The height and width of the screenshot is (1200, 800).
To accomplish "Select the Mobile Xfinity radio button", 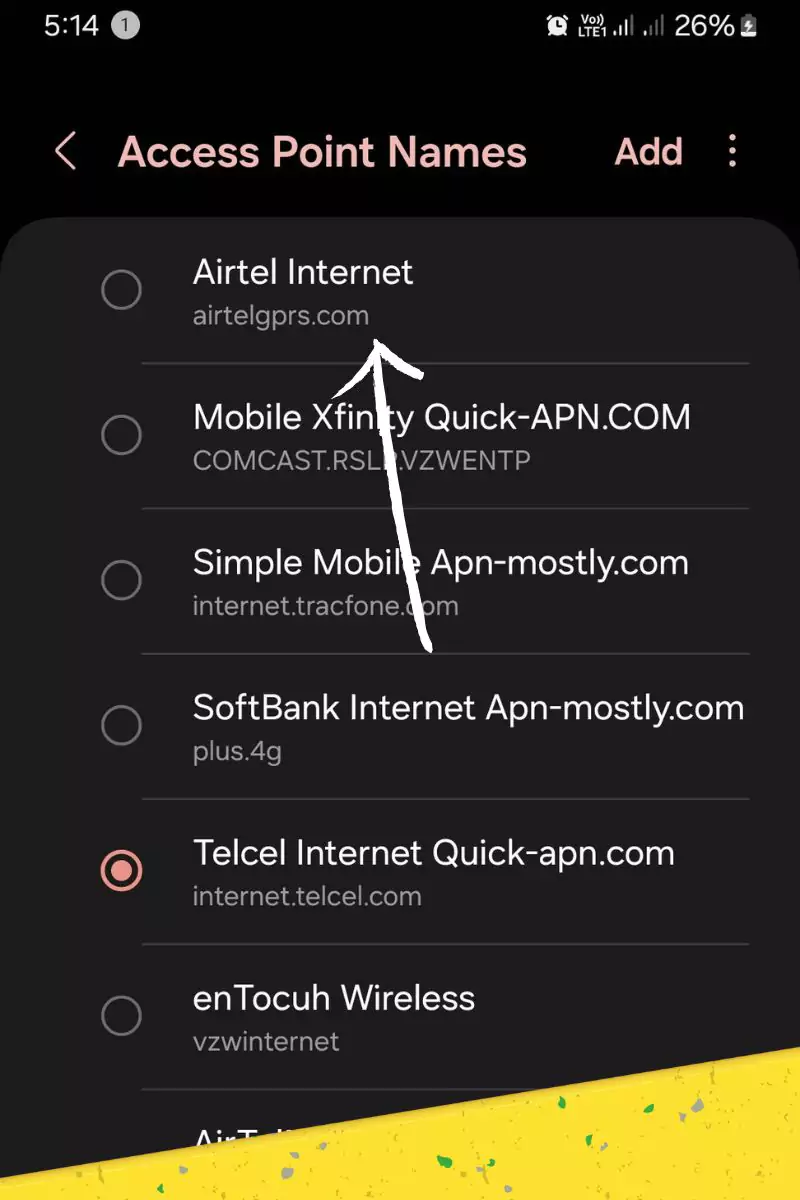I will (x=122, y=435).
